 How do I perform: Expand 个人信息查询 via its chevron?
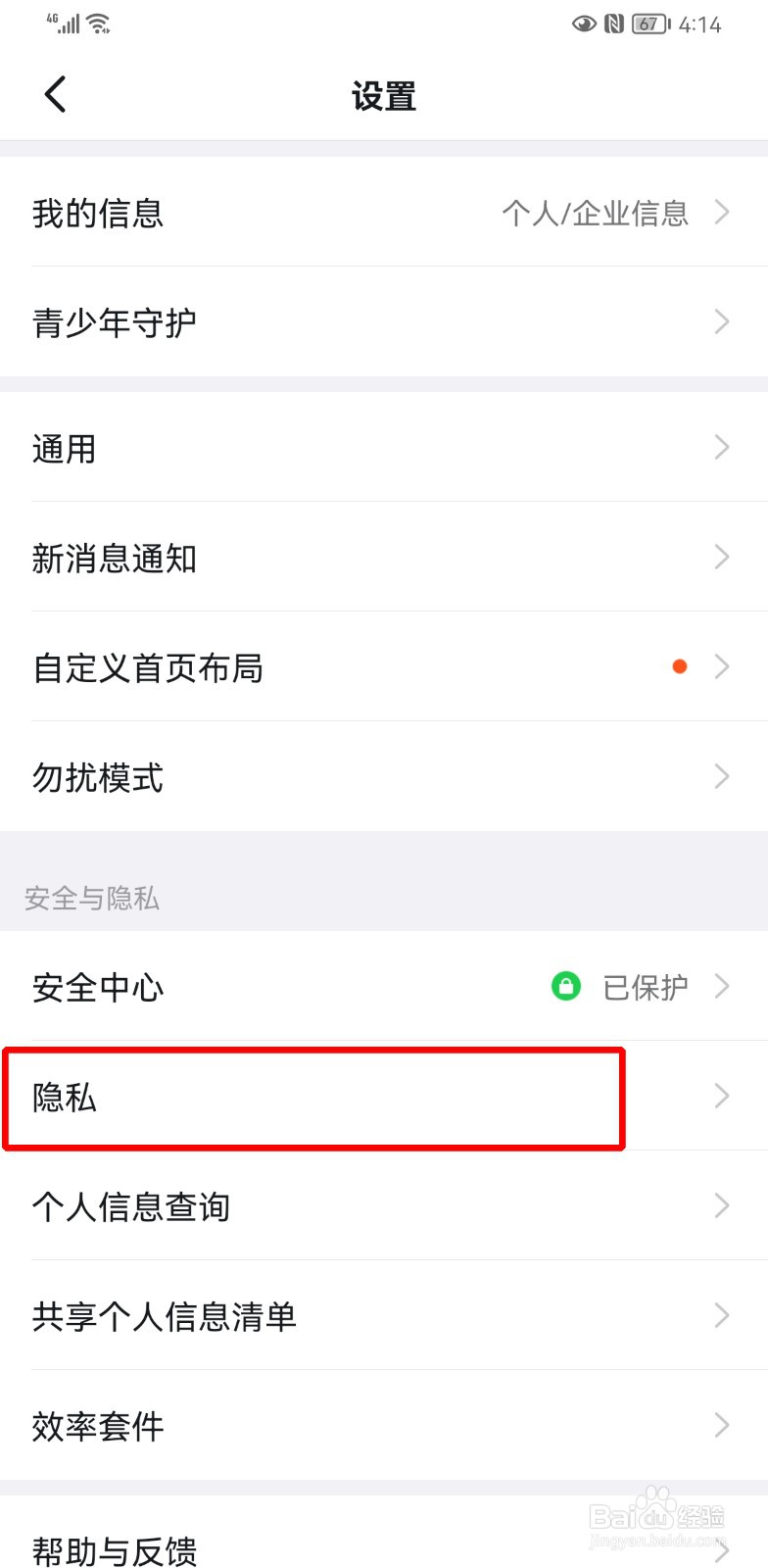click(722, 1206)
